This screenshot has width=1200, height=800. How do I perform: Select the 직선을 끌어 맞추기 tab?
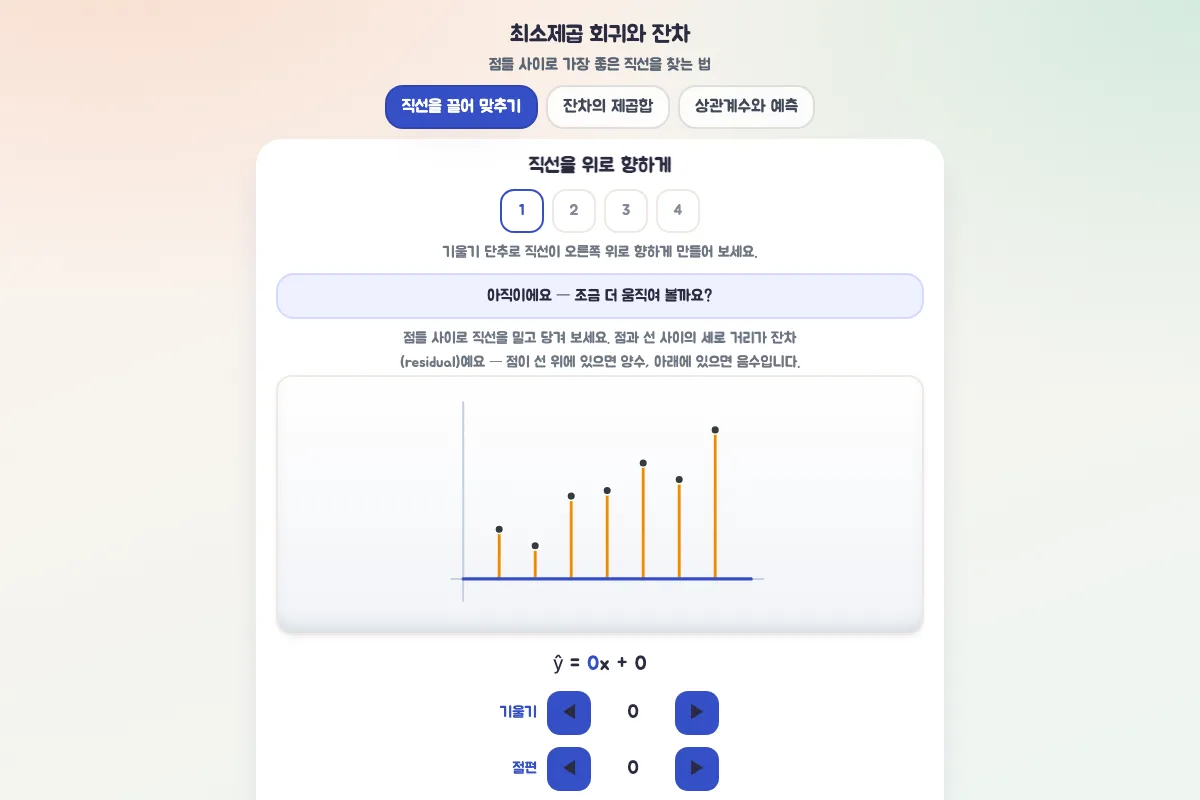(461, 107)
